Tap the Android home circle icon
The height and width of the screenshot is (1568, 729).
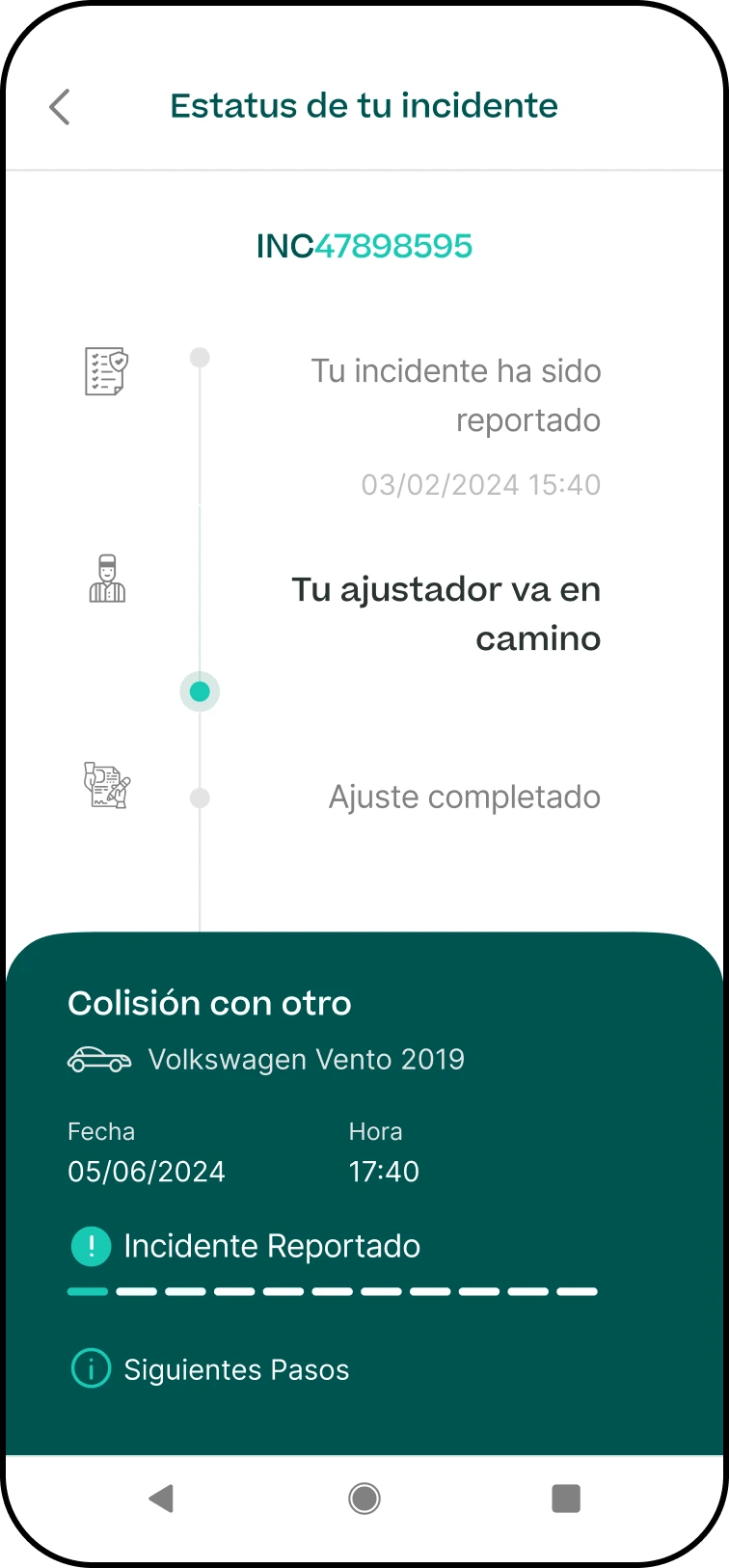(x=364, y=1498)
